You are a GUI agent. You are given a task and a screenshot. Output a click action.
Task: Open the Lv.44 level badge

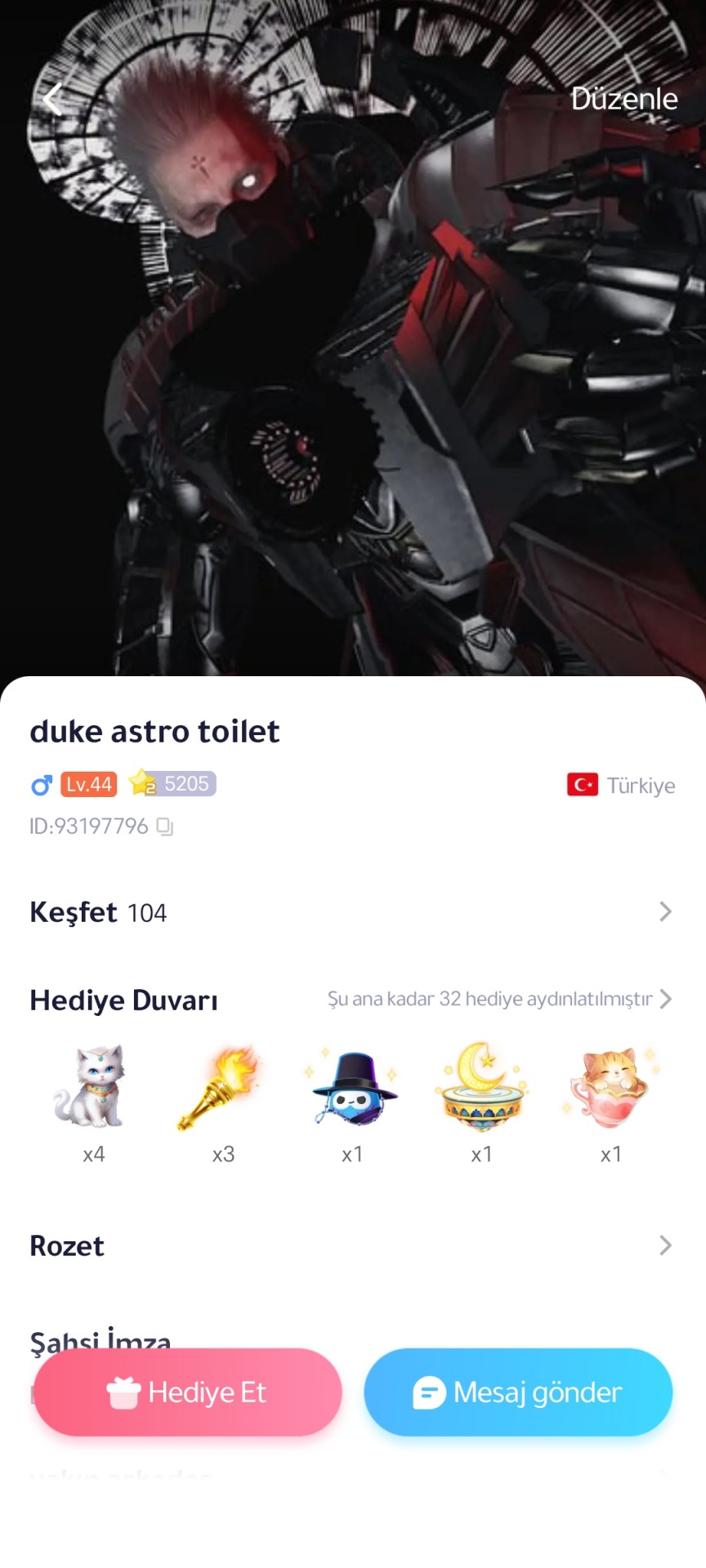(89, 784)
